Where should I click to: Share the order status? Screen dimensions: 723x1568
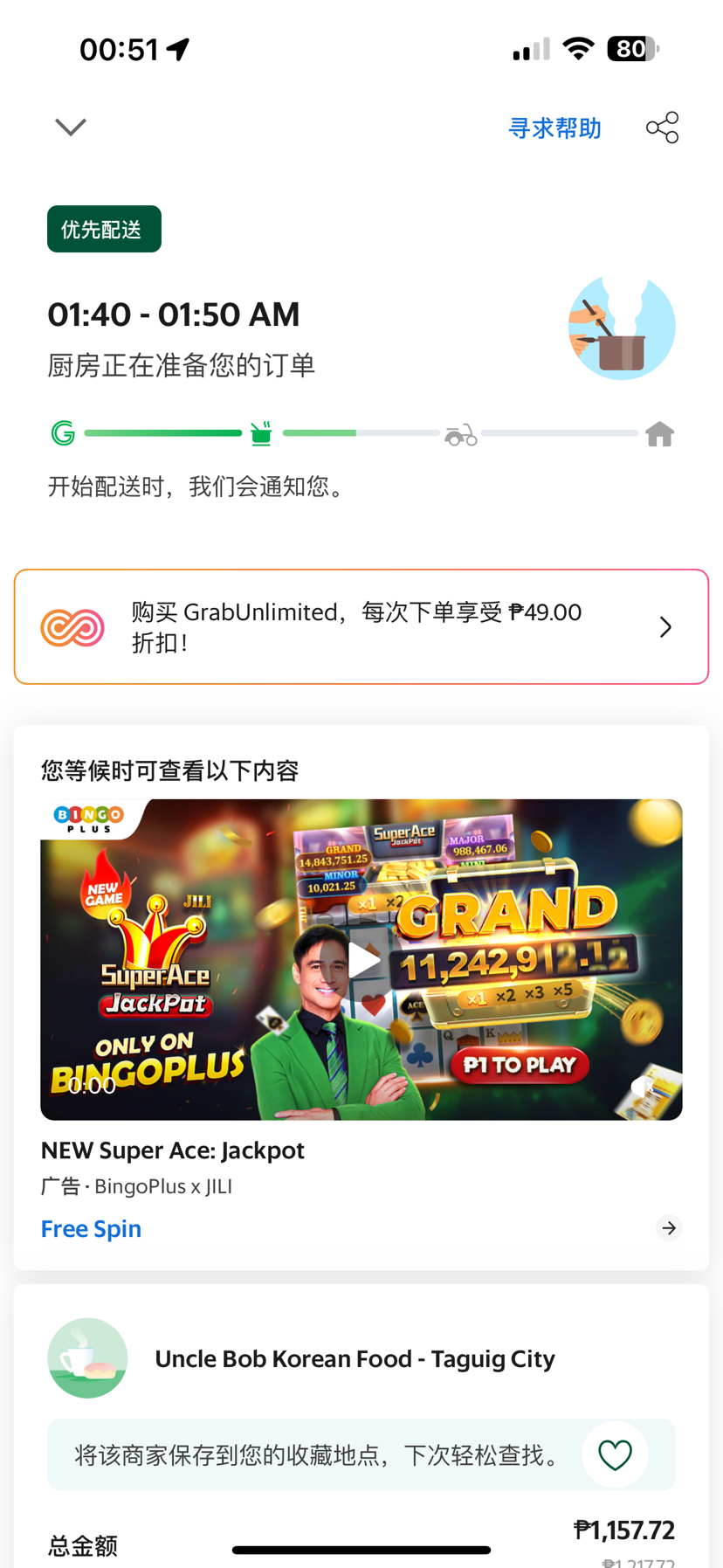pos(662,128)
